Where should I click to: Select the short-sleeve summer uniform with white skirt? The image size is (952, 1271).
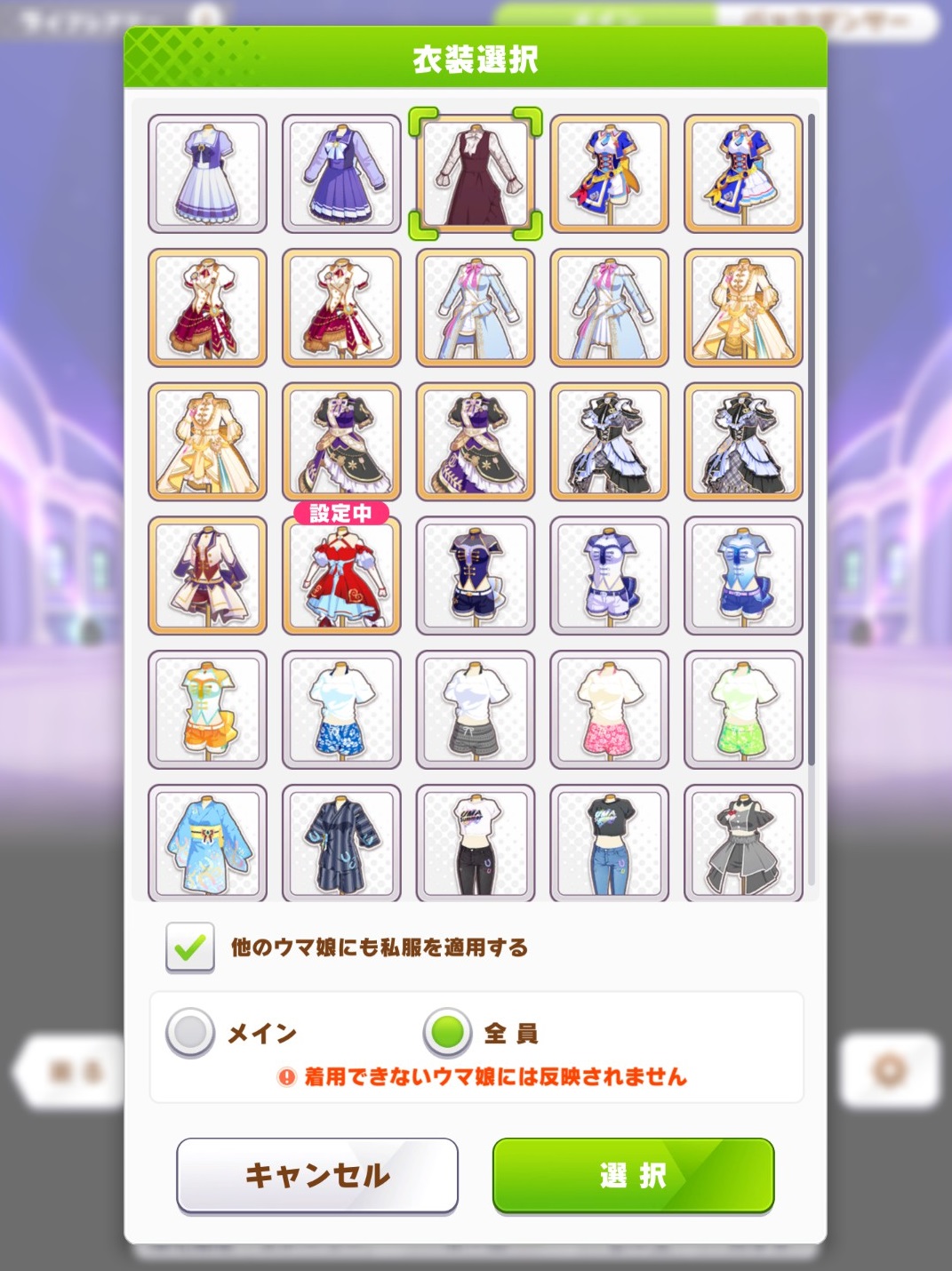207,174
